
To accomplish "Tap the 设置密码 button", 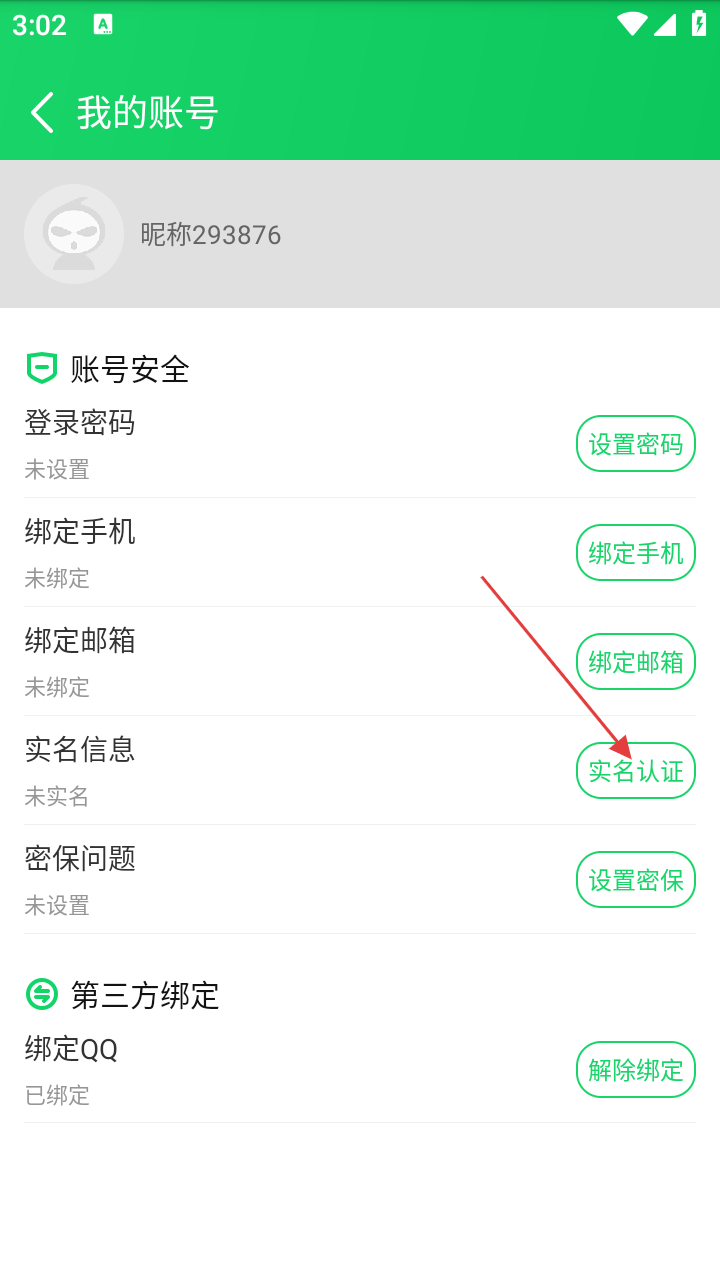I will pos(635,444).
